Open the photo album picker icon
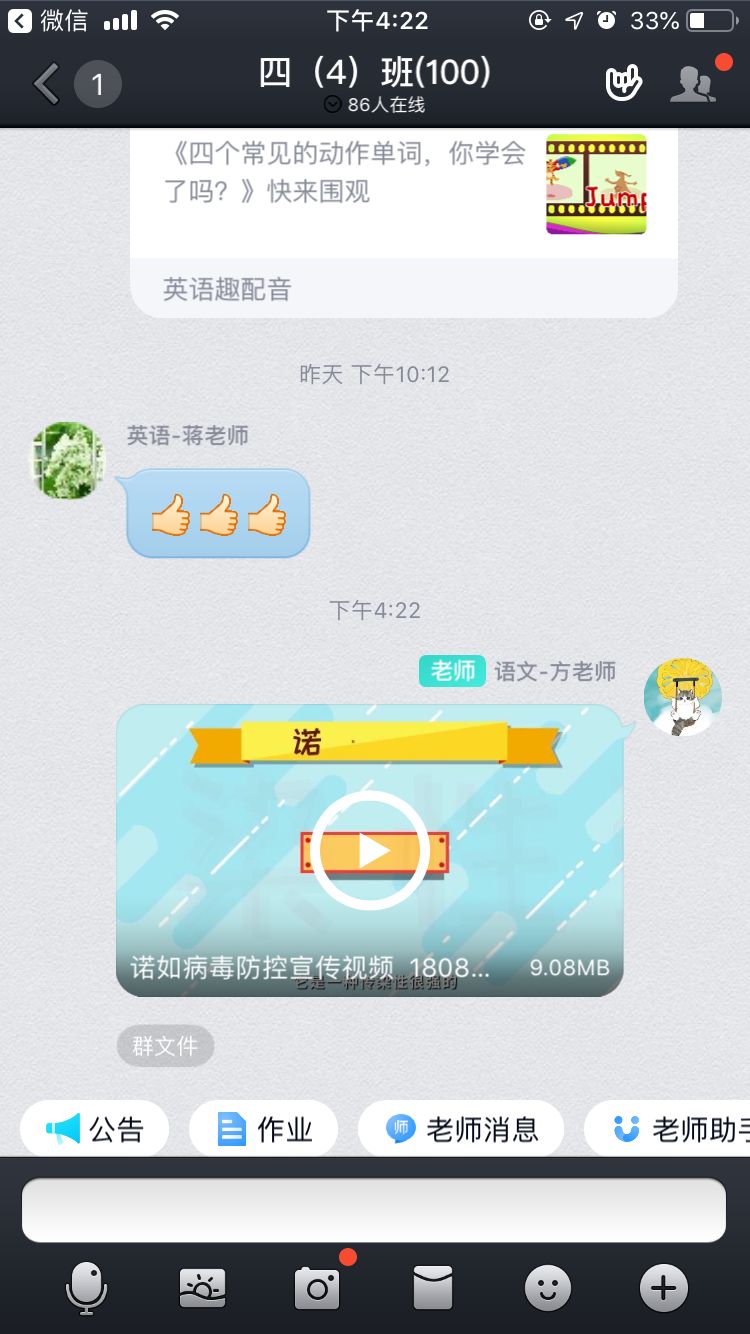 pos(202,1288)
